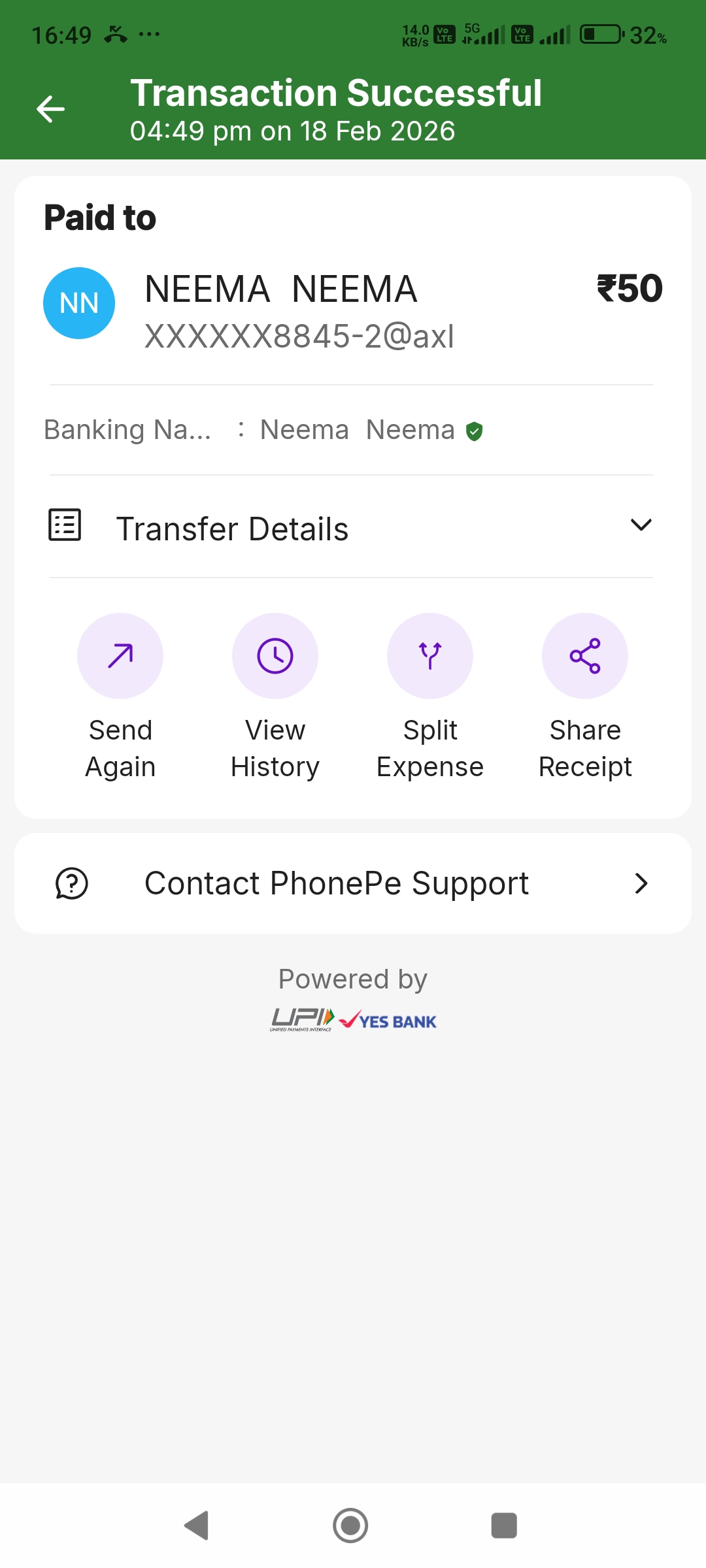Share the payment receipt
The width and height of the screenshot is (706, 1568).
[585, 656]
